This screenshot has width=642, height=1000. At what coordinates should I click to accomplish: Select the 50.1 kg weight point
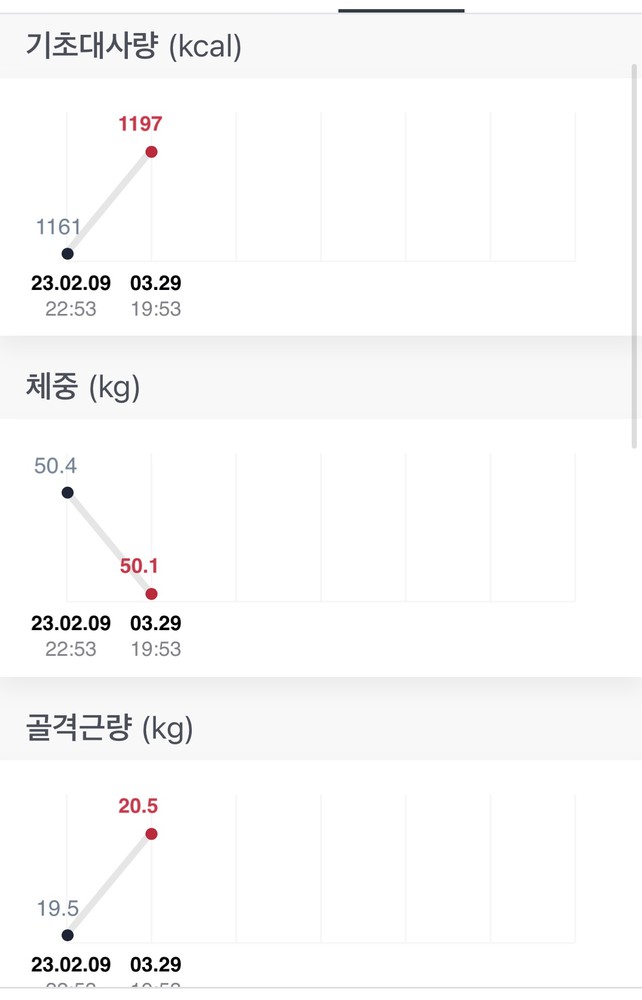click(x=151, y=593)
